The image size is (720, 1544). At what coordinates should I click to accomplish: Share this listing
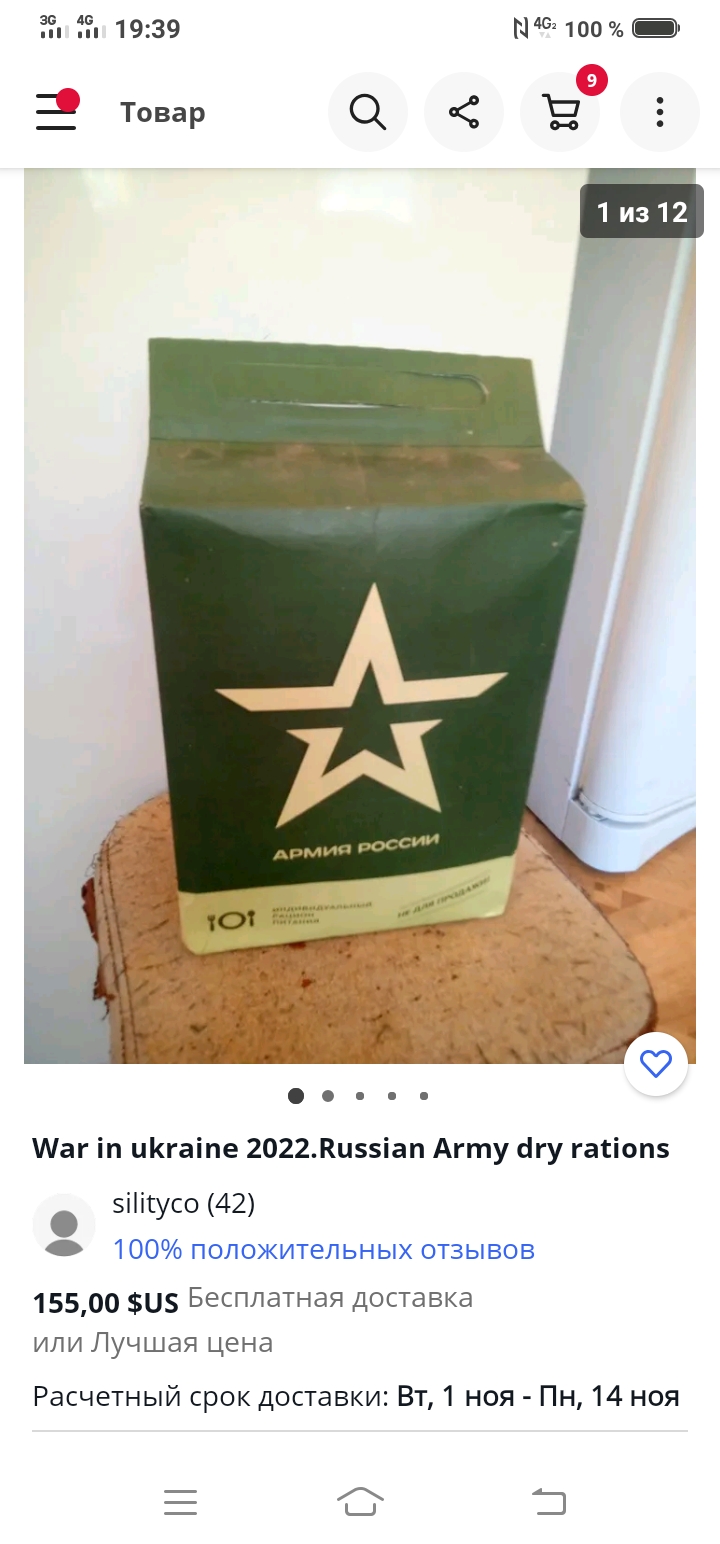464,112
